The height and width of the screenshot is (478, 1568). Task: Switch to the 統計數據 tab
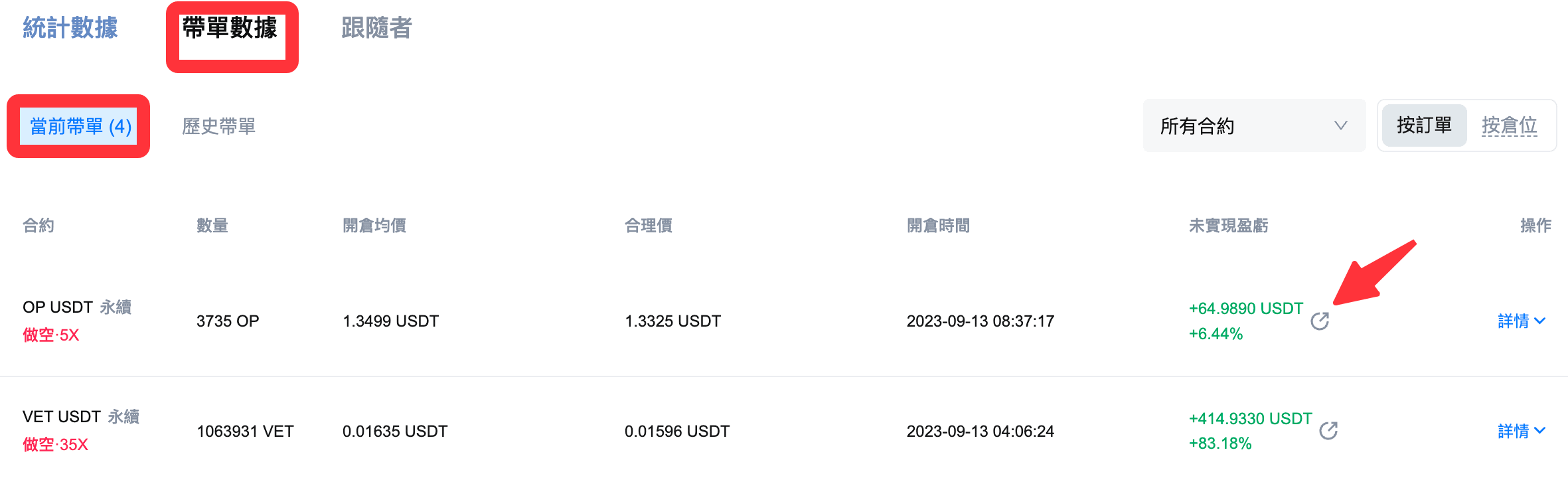70,29
